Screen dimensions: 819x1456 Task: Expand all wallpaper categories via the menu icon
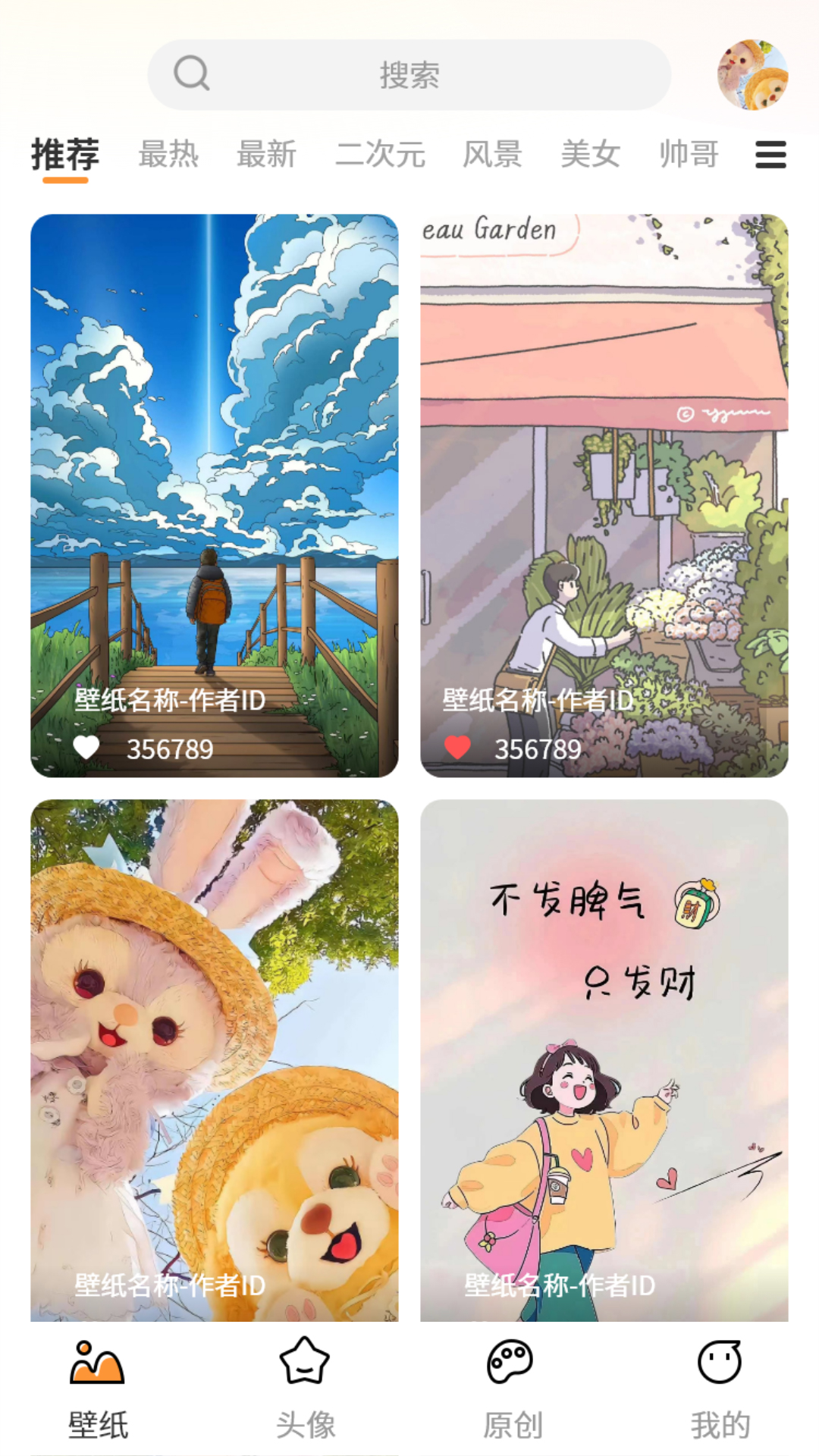pos(770,155)
